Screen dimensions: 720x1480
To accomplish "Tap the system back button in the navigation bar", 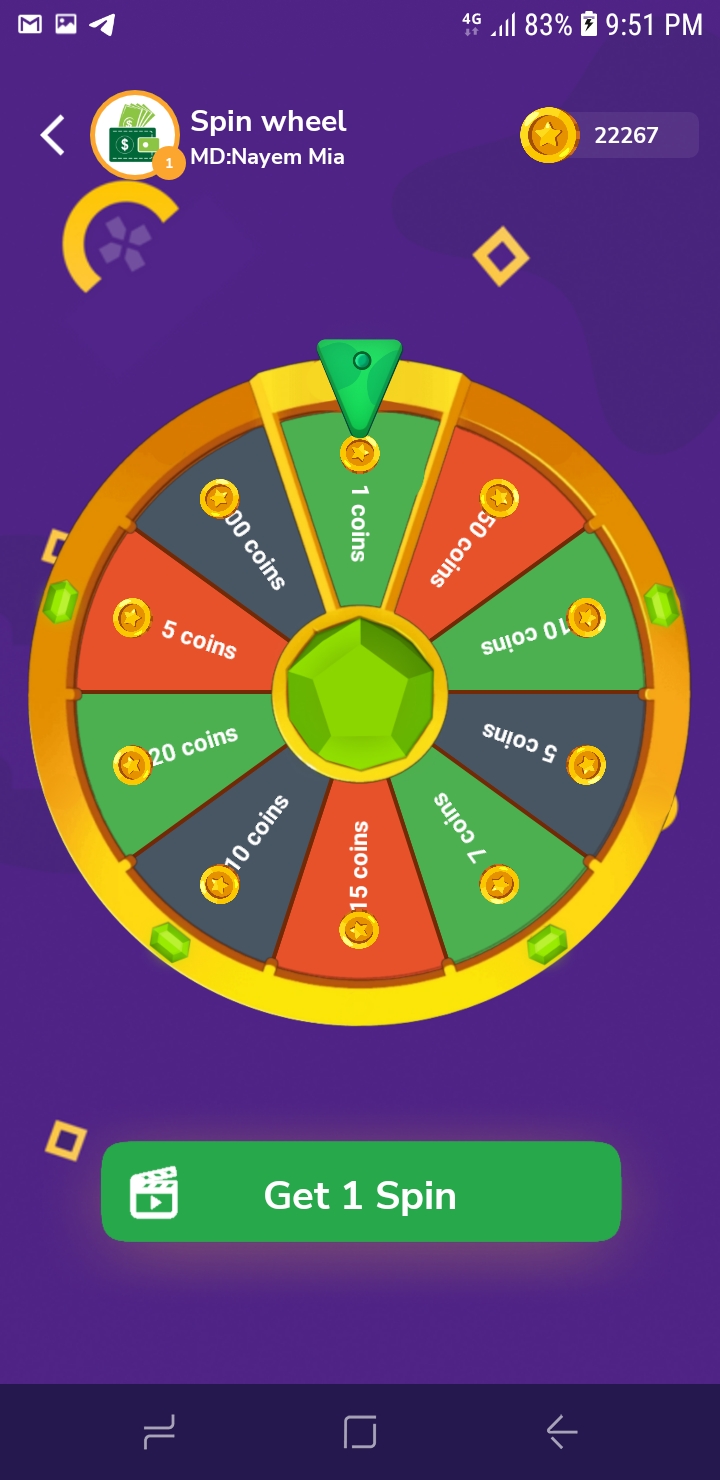I will (562, 1432).
